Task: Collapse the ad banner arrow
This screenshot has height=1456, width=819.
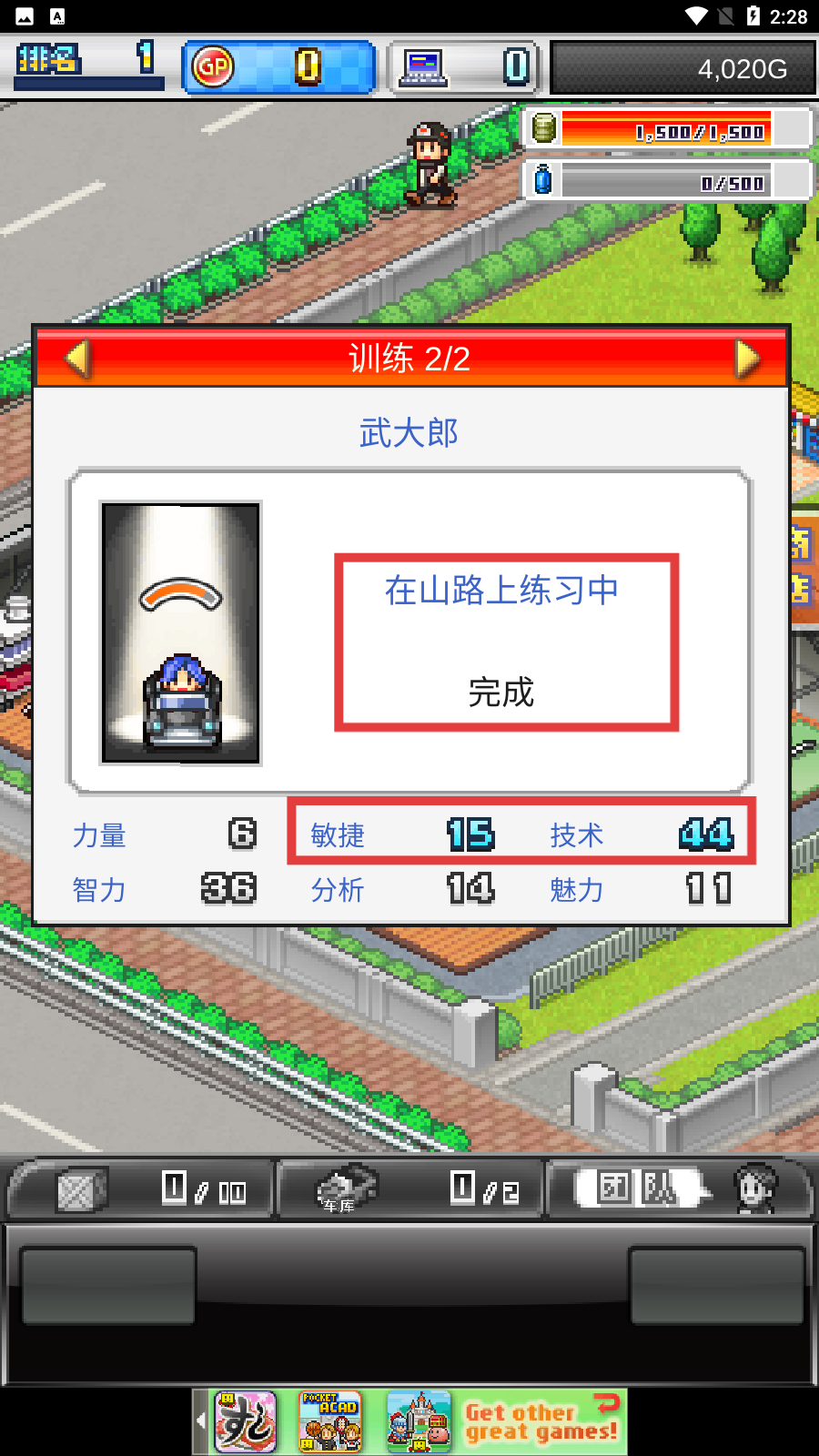Action: click(201, 1421)
